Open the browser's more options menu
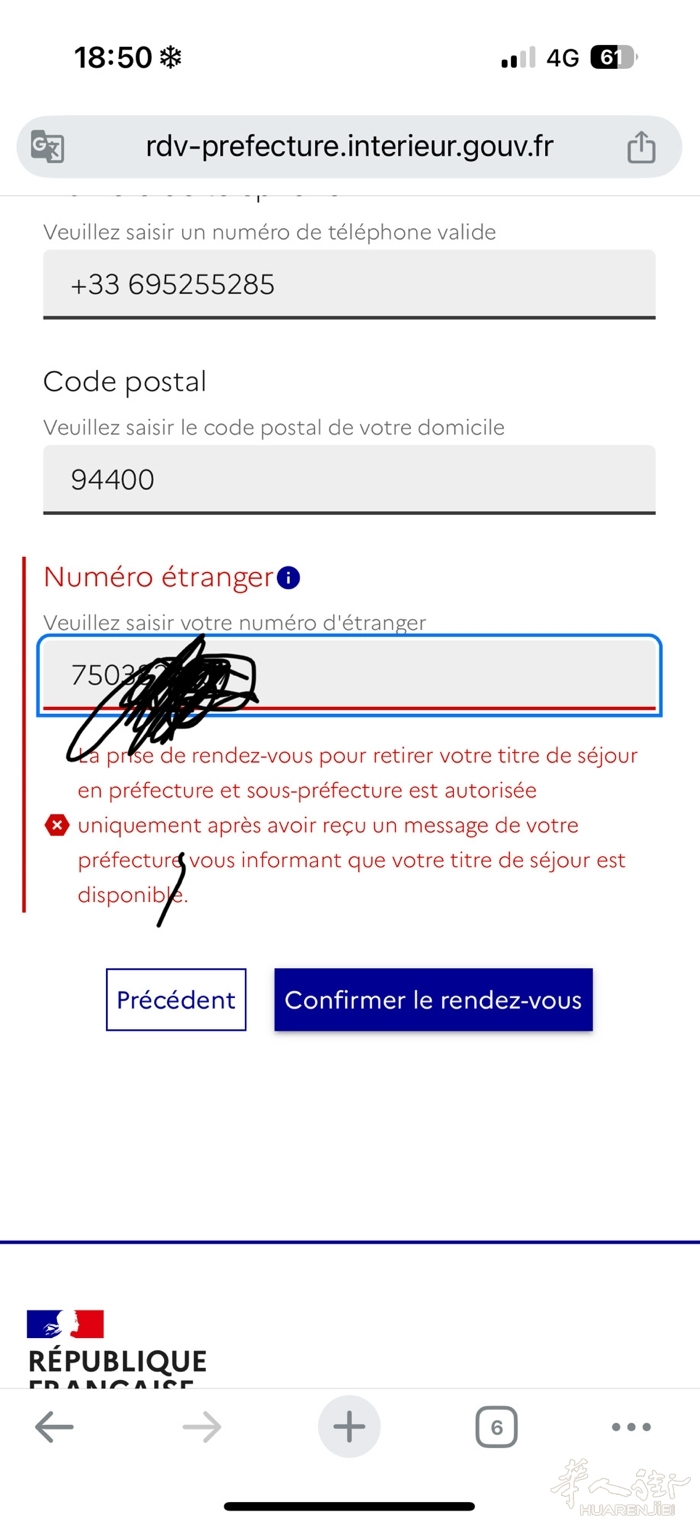700x1525 pixels. [x=630, y=1428]
